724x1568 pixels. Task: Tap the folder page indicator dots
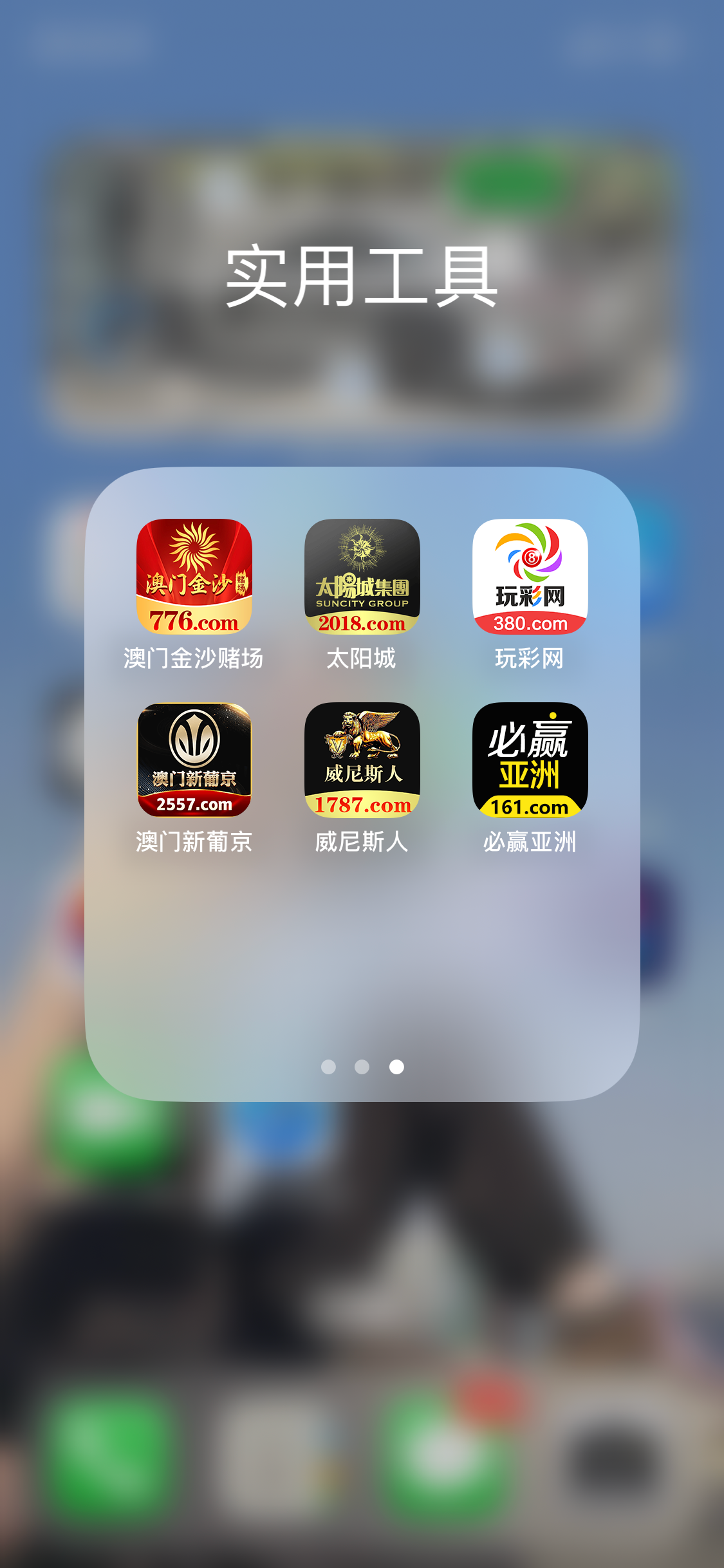point(362,1067)
